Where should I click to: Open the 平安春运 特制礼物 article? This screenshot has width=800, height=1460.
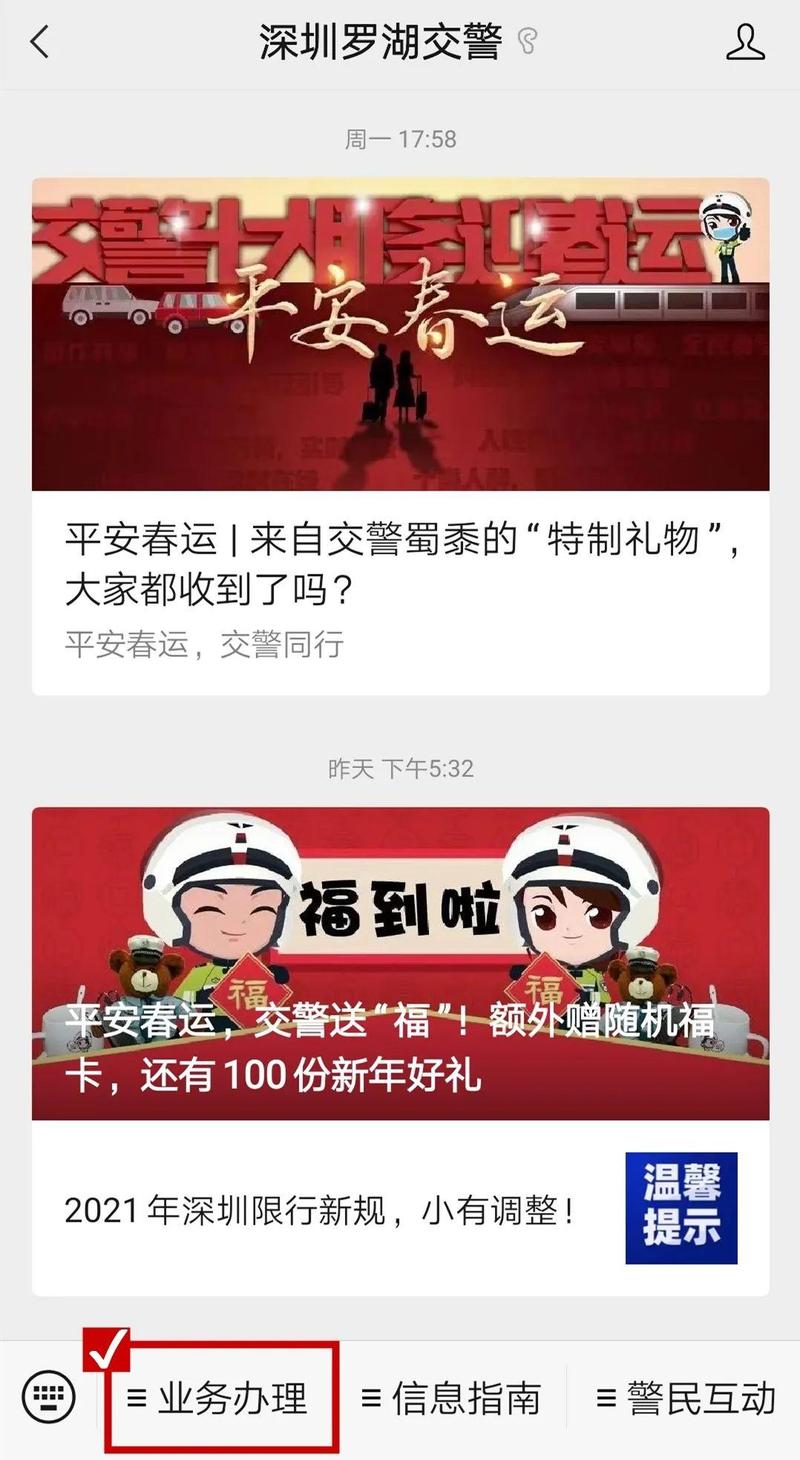point(400,565)
